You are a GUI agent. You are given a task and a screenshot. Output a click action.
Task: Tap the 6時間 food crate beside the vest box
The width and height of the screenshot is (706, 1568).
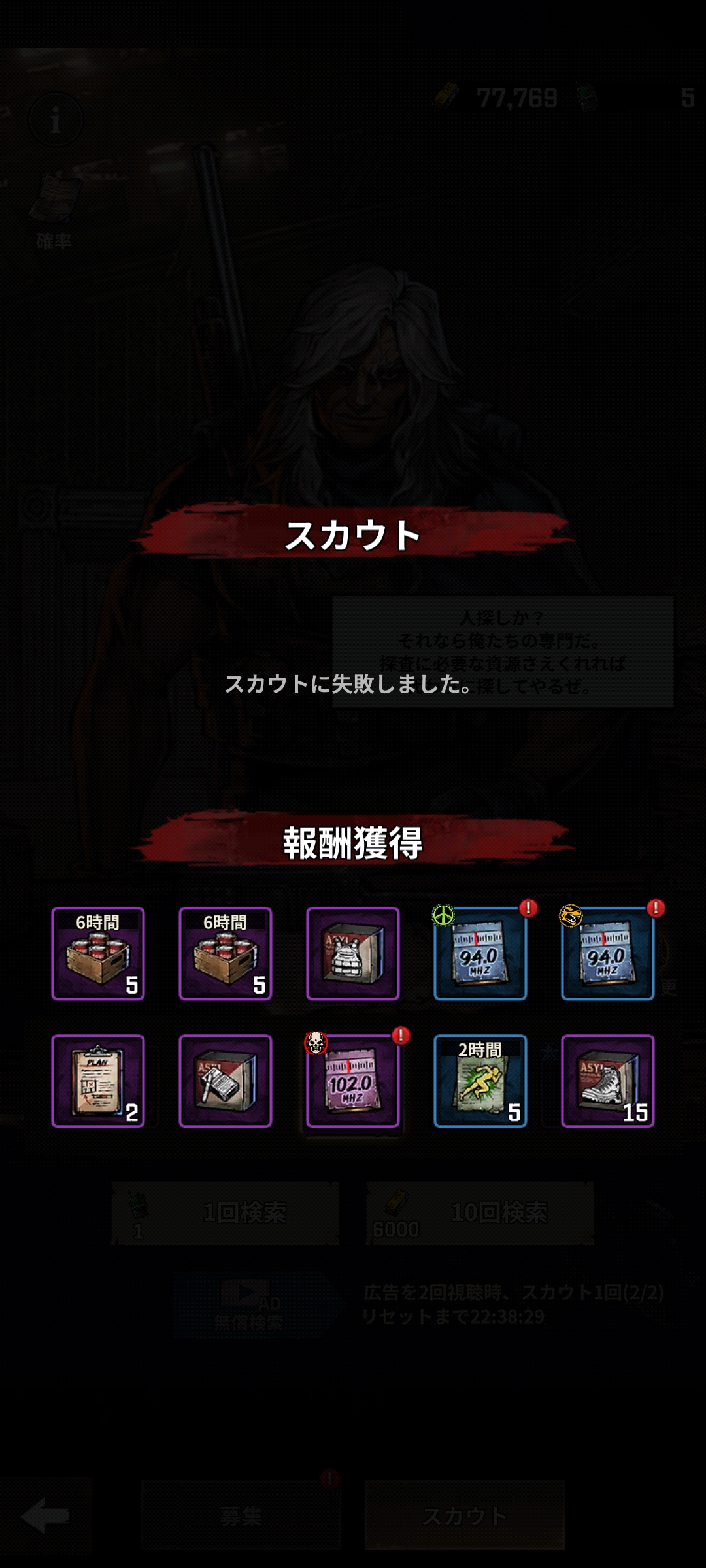pyautogui.click(x=226, y=953)
